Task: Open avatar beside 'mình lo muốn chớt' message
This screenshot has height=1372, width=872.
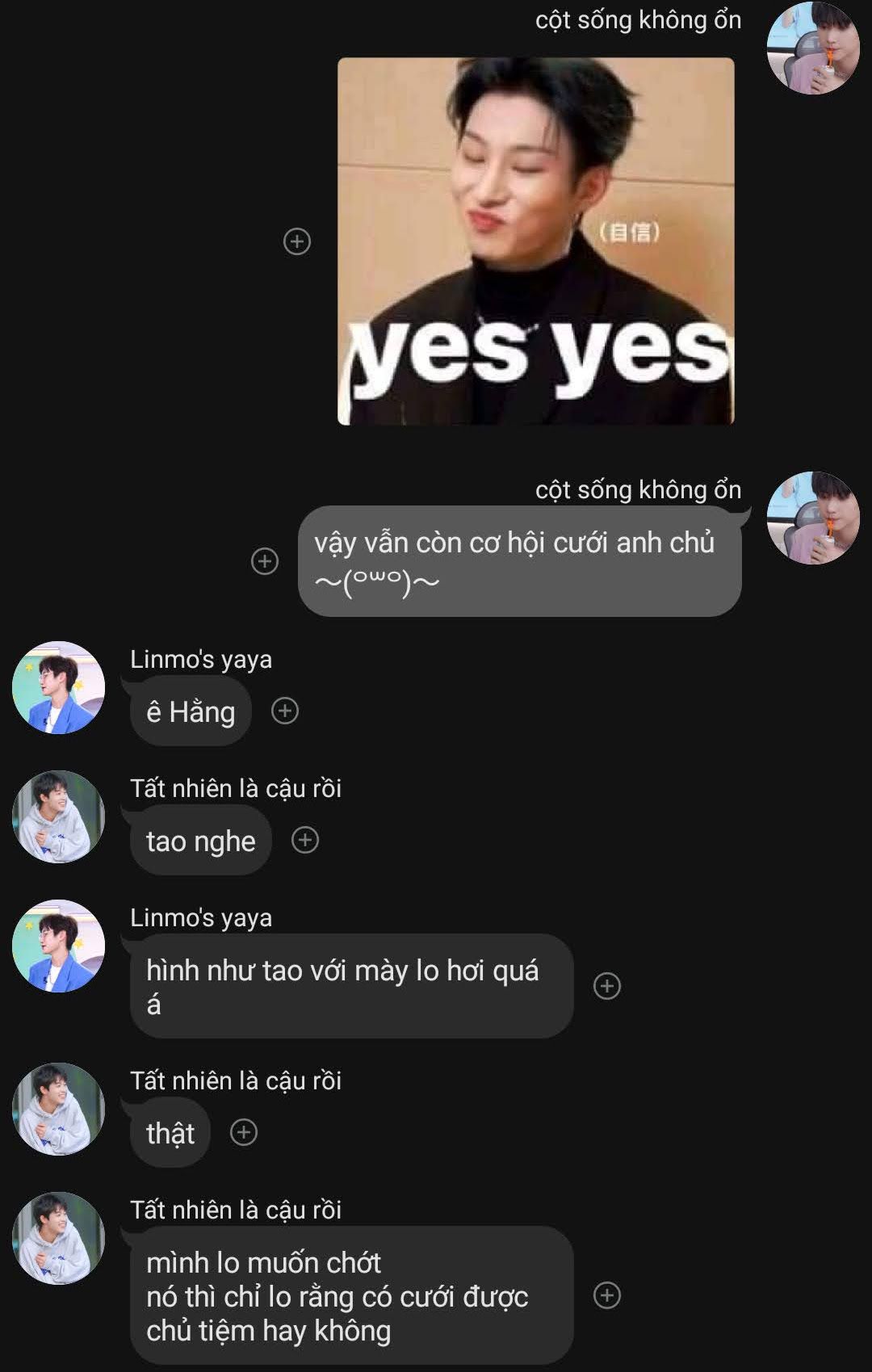Action: pos(58,1239)
